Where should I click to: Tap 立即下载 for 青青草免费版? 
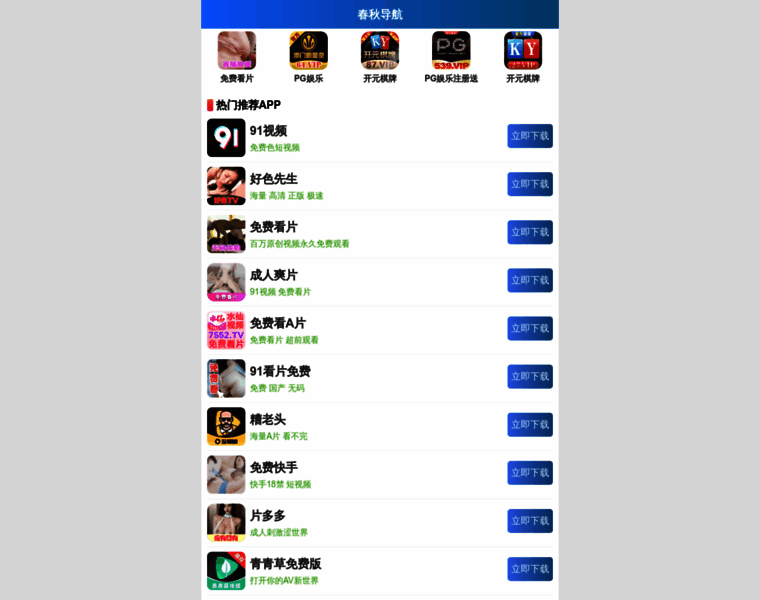point(529,568)
